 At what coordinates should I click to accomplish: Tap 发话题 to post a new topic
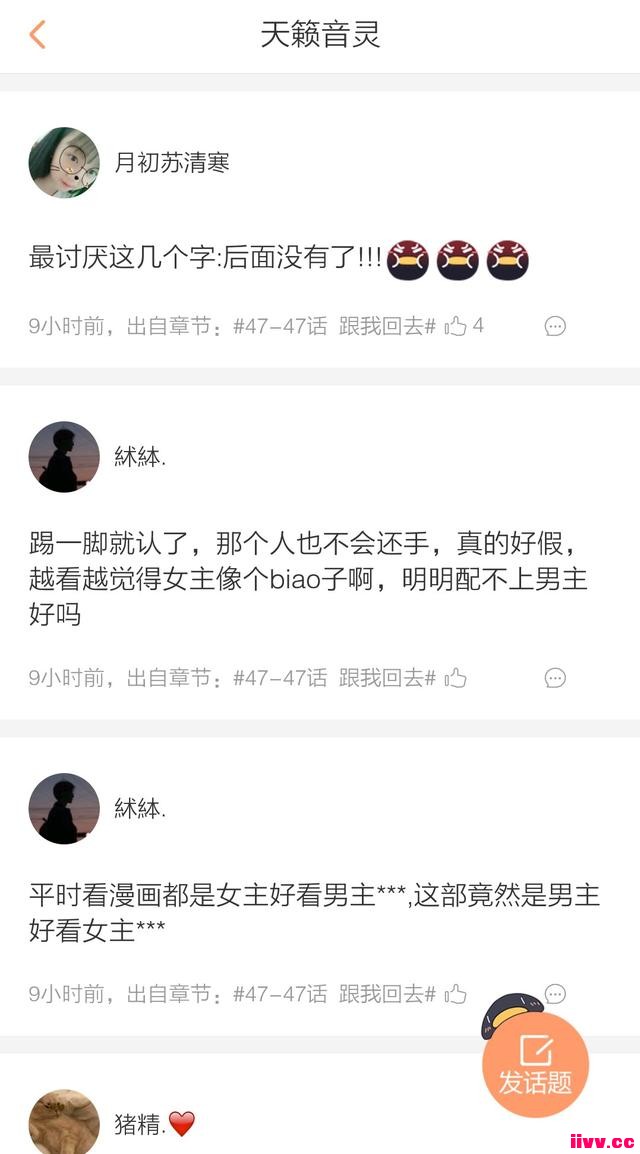coord(535,1066)
